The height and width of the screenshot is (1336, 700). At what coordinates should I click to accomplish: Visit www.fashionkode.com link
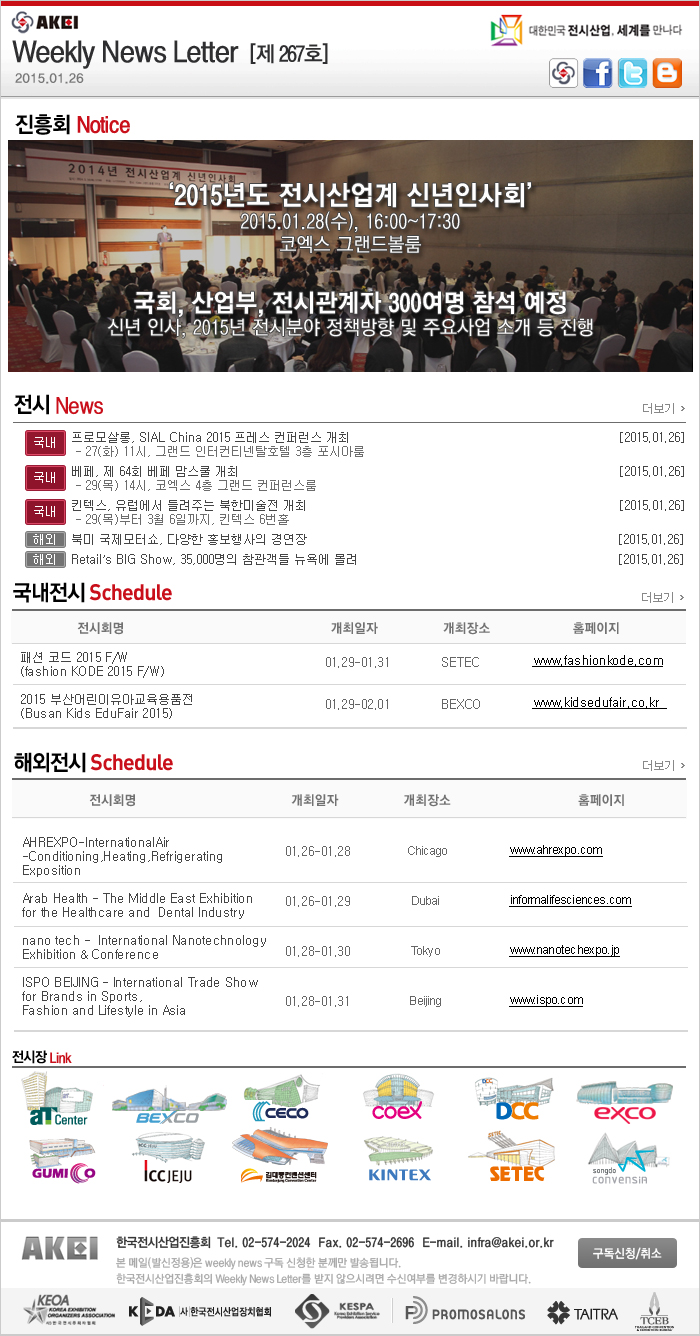pos(598,661)
